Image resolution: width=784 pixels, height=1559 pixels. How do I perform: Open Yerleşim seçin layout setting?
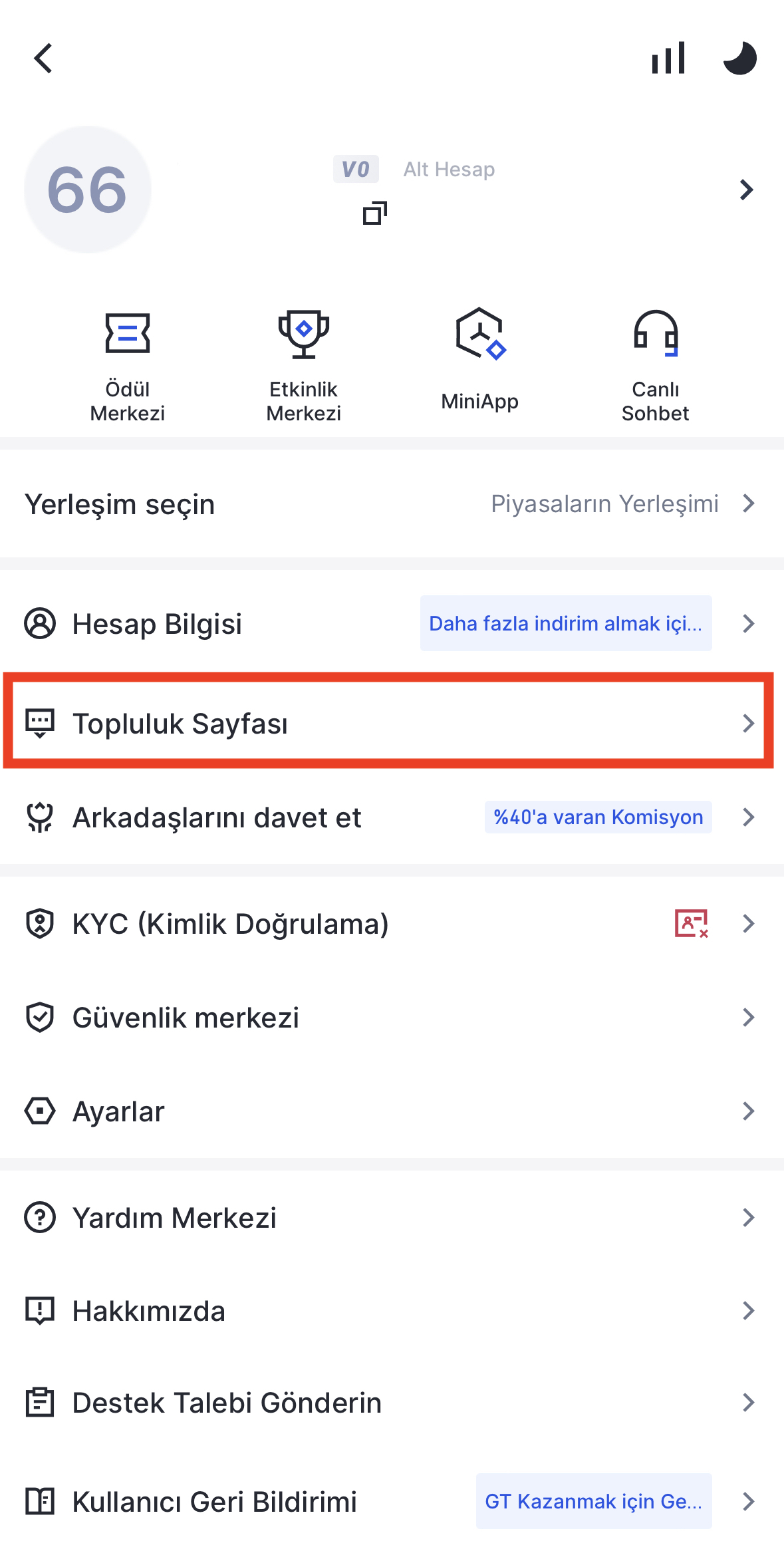[x=391, y=504]
